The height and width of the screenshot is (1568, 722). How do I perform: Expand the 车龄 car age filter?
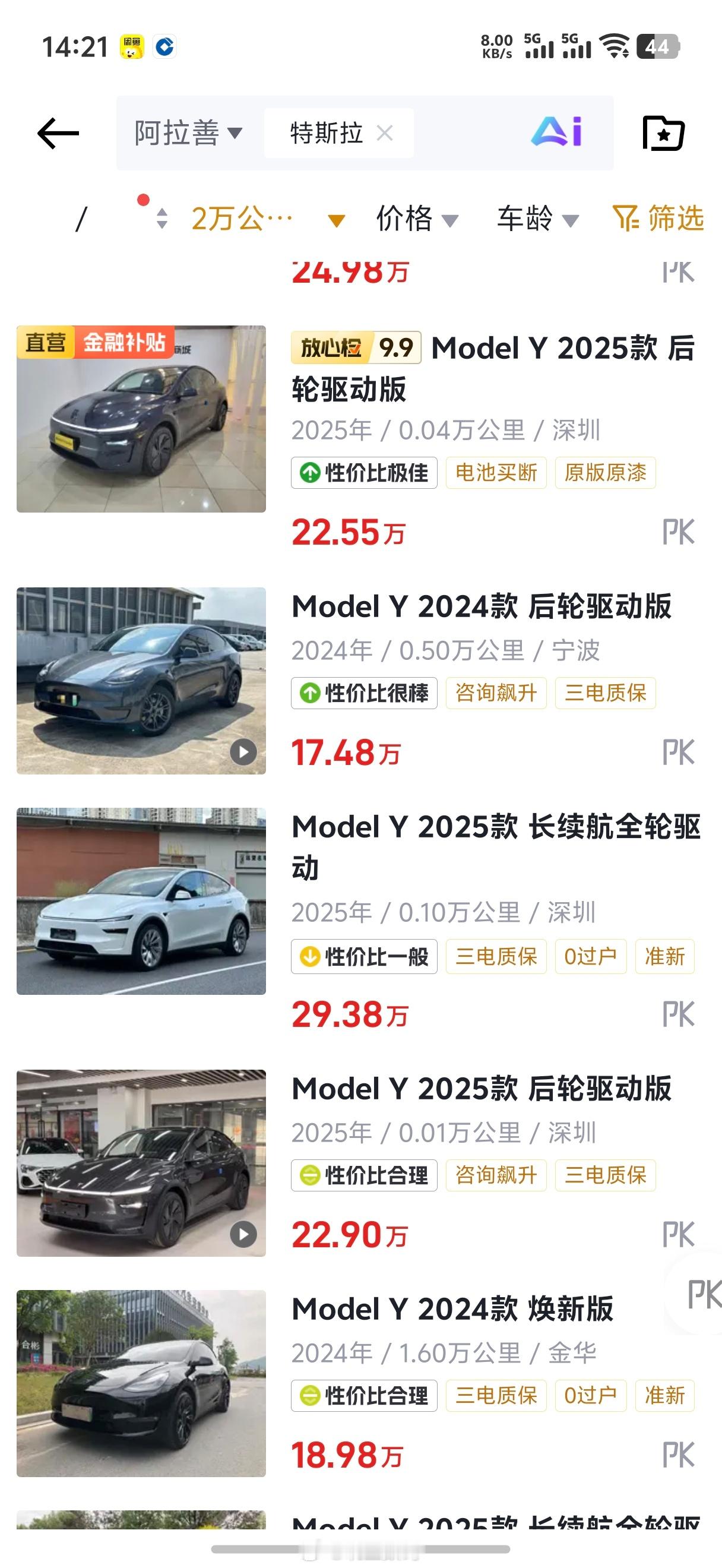click(x=538, y=219)
